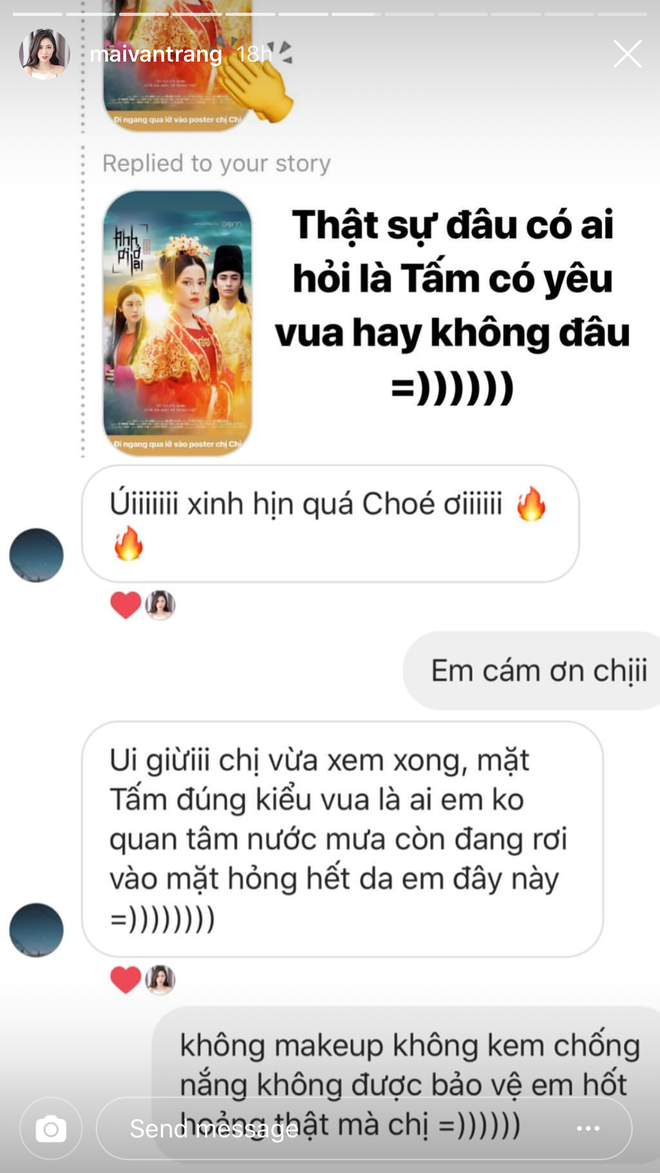Close the story viewer

click(627, 54)
